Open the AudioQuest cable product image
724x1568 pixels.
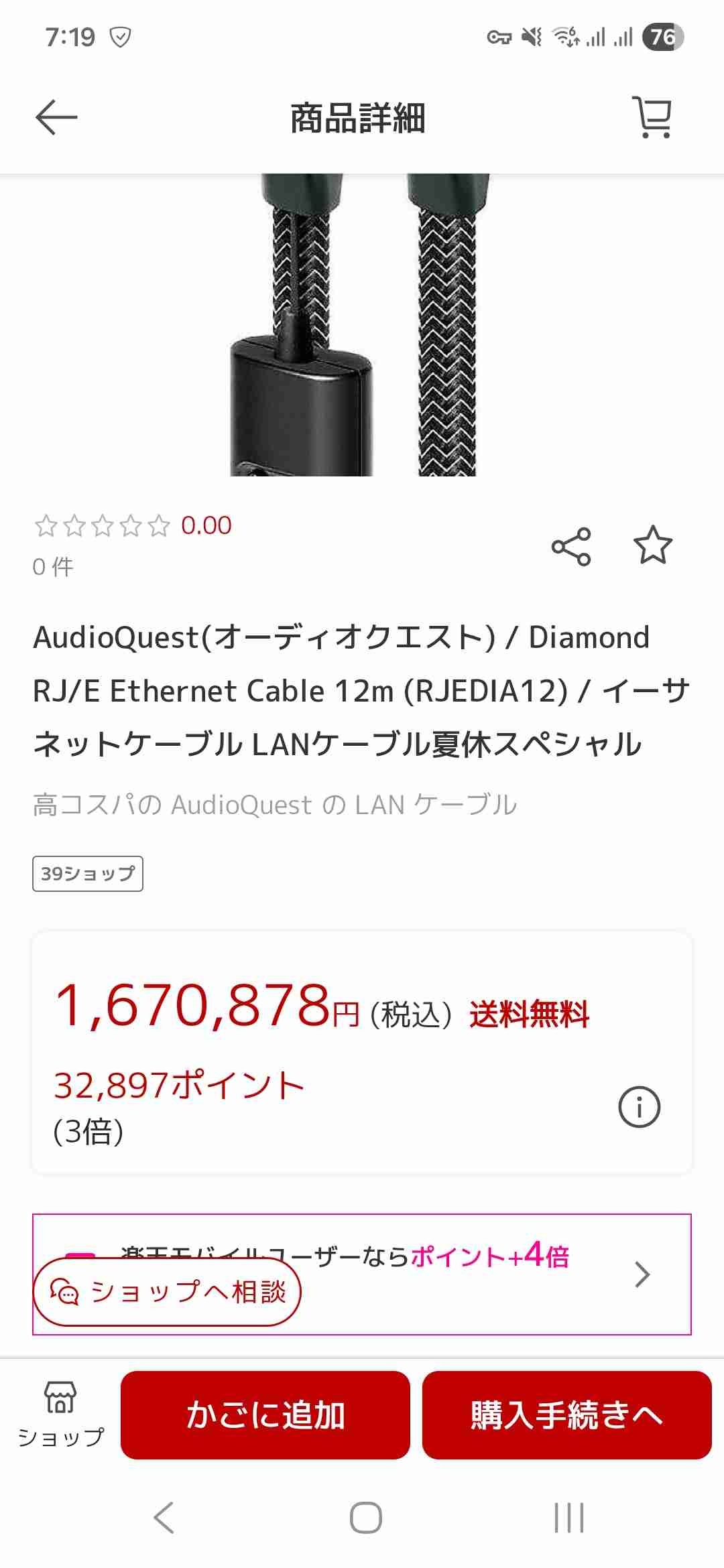[362, 326]
